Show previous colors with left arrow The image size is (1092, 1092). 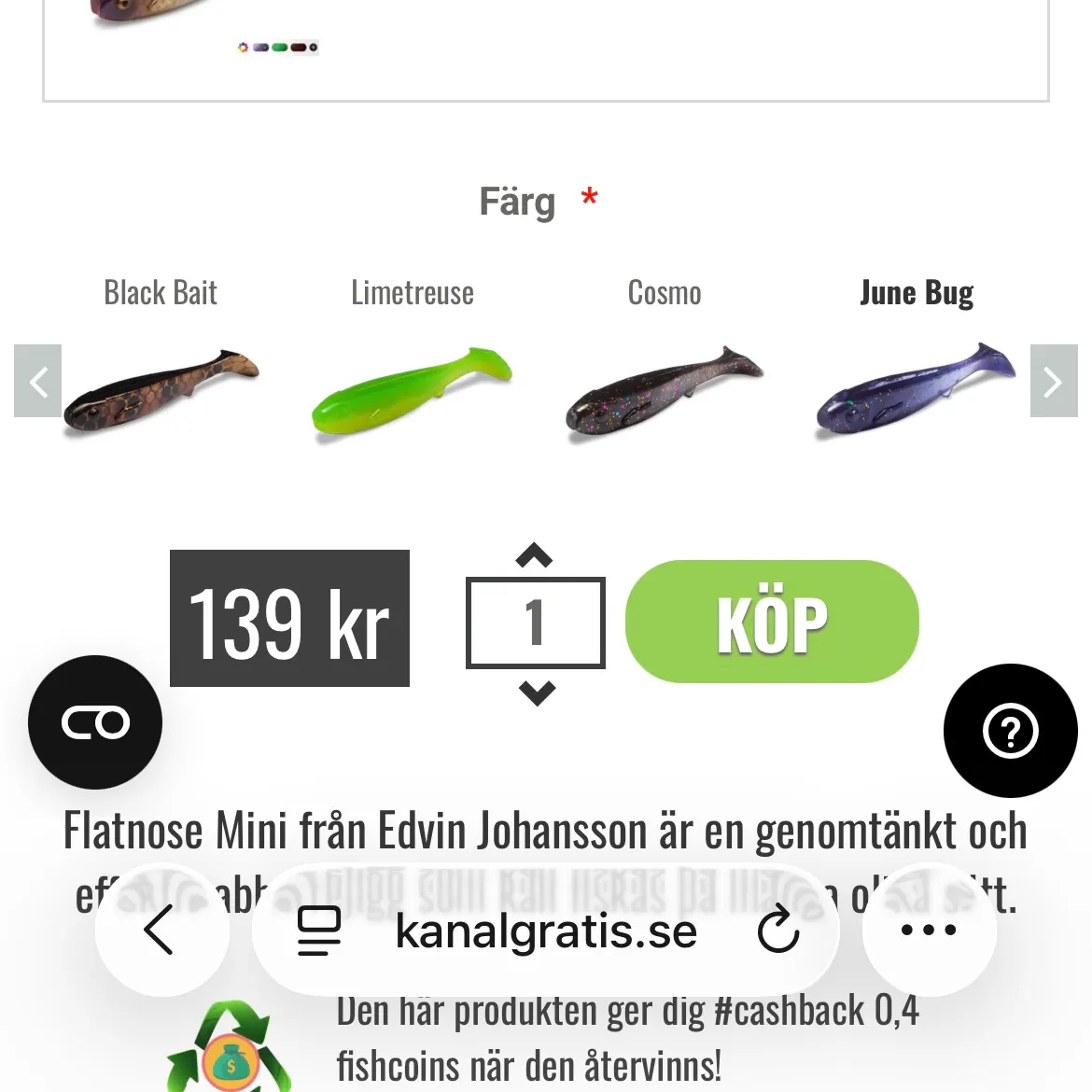click(37, 381)
